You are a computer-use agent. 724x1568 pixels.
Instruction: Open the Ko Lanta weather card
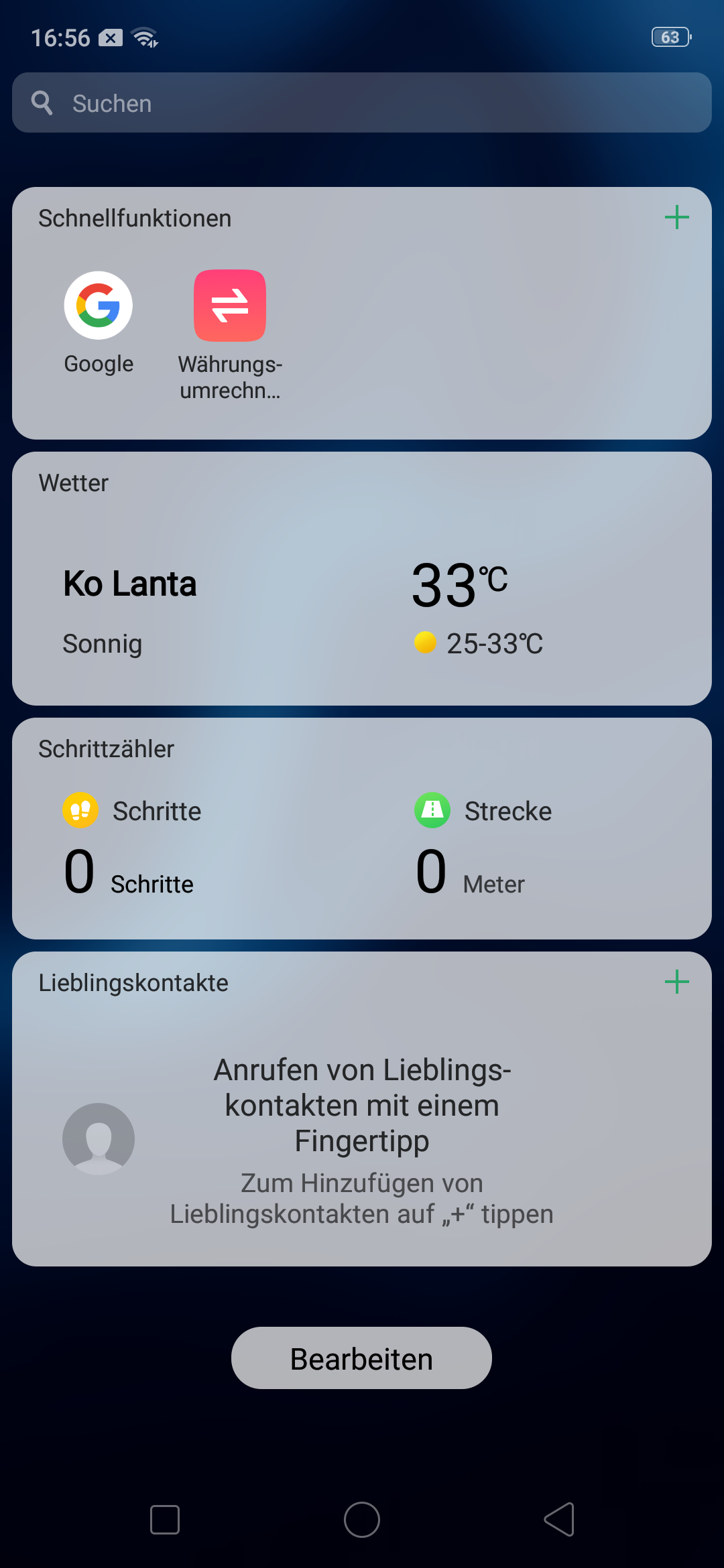[362, 578]
